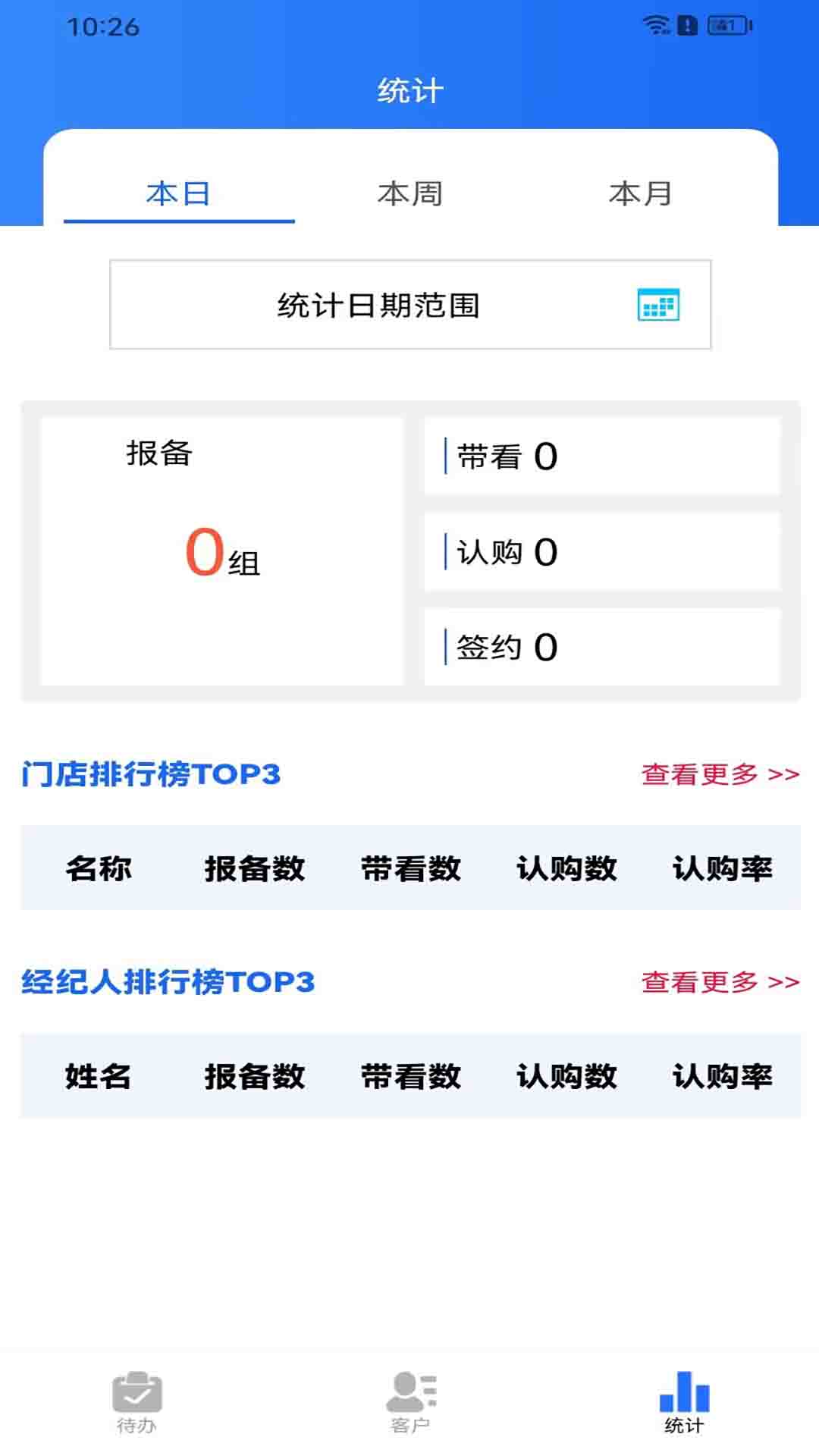Open 查看更多 for 门店排行榜TOP3
Viewport: 819px width, 1456px height.
pos(719,775)
